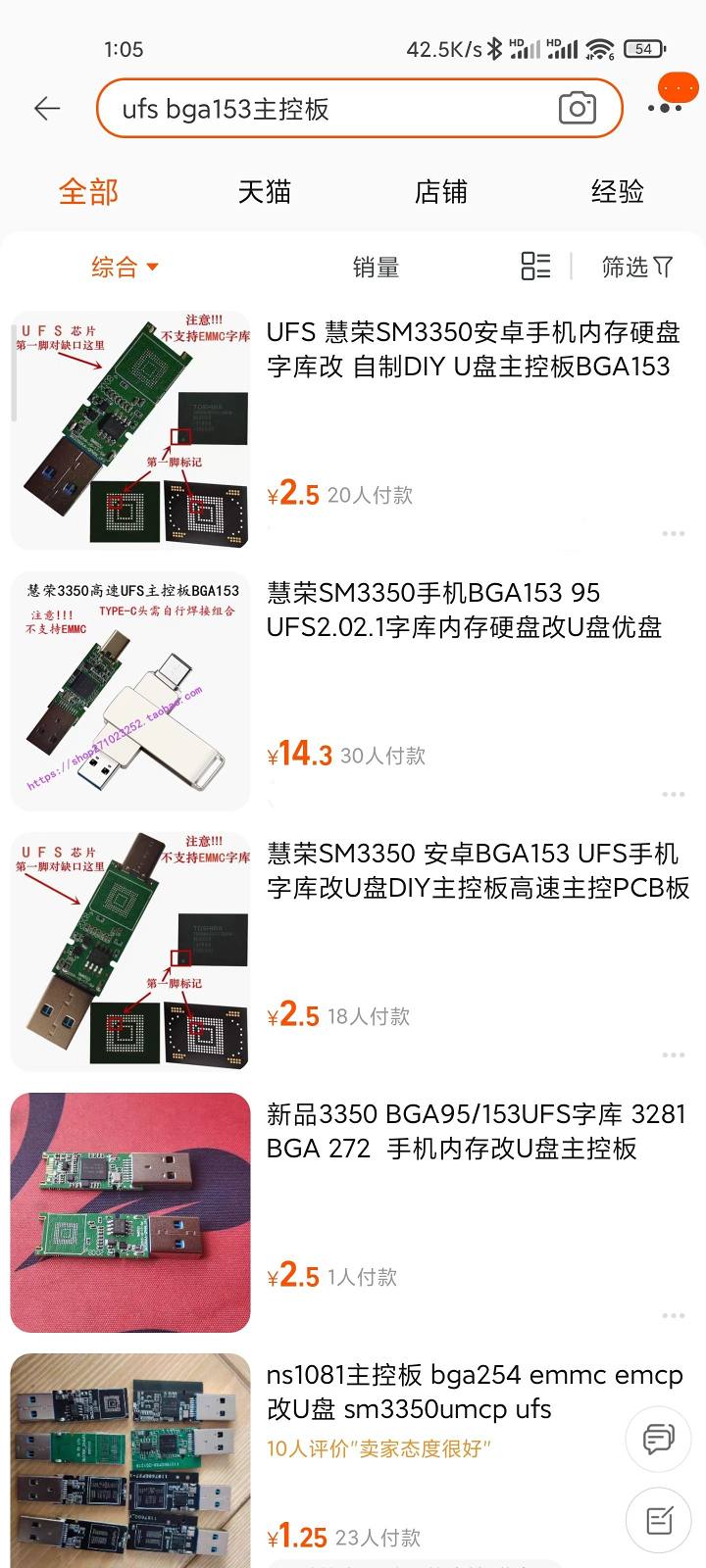Switch to the 店铺 tab
The height and width of the screenshot is (1568, 706).
pos(441,192)
